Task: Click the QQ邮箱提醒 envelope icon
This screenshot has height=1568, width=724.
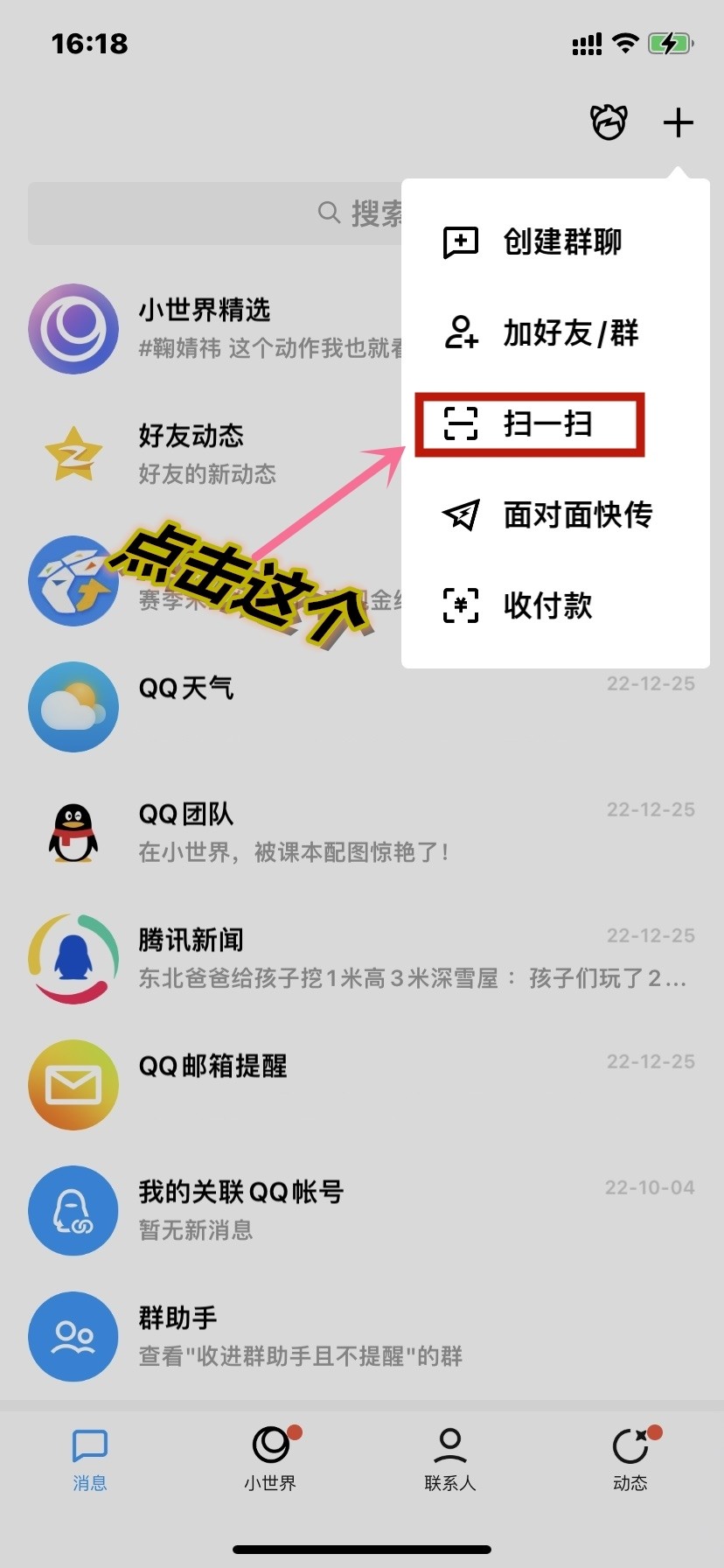Action: coord(73,1085)
